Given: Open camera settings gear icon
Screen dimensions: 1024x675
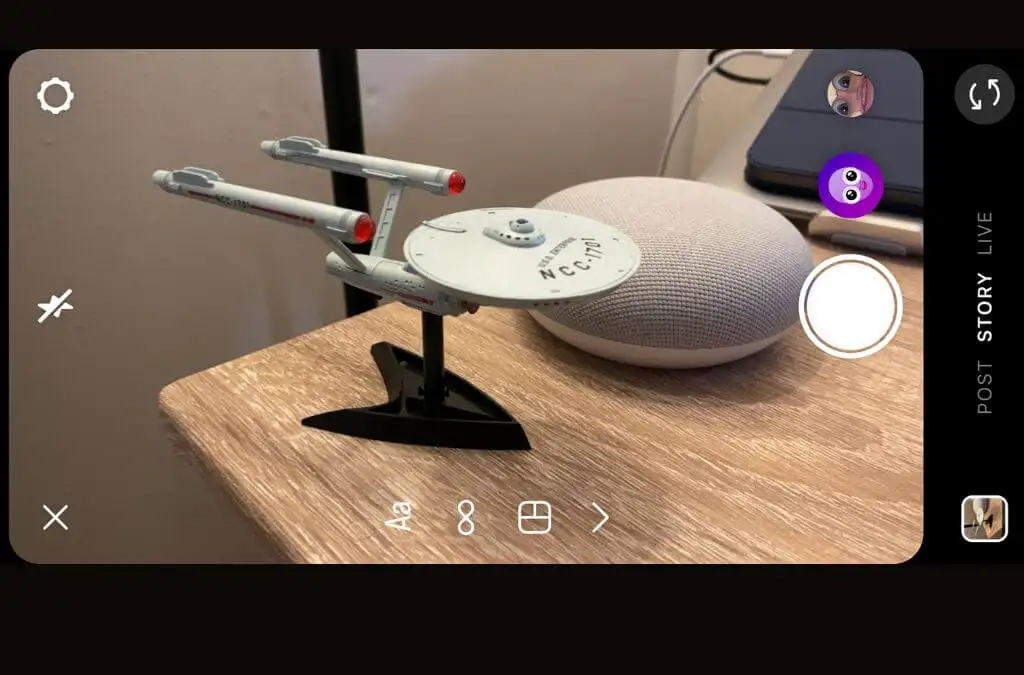Looking at the screenshot, I should pyautogui.click(x=55, y=97).
